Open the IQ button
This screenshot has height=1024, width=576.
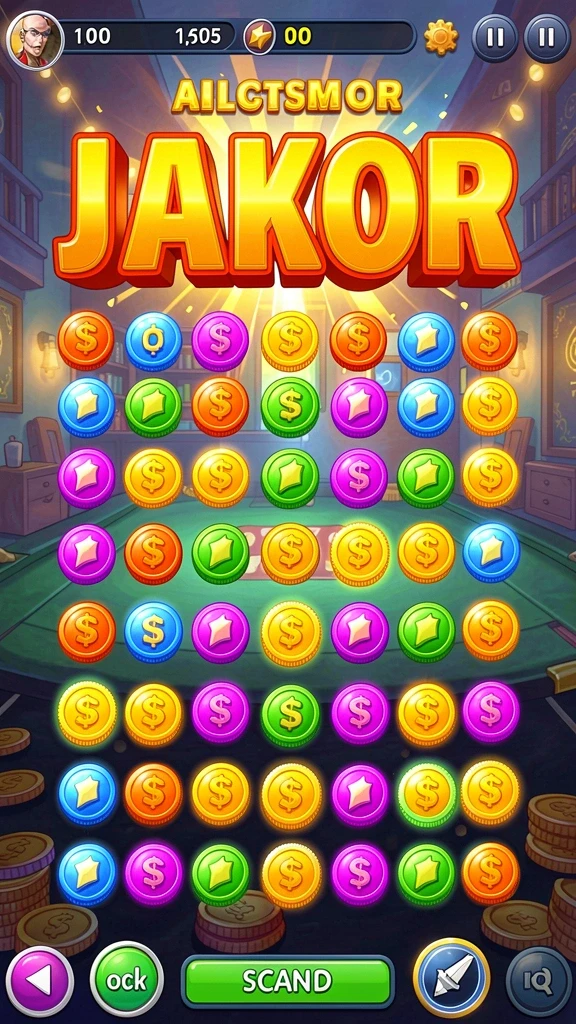539,980
